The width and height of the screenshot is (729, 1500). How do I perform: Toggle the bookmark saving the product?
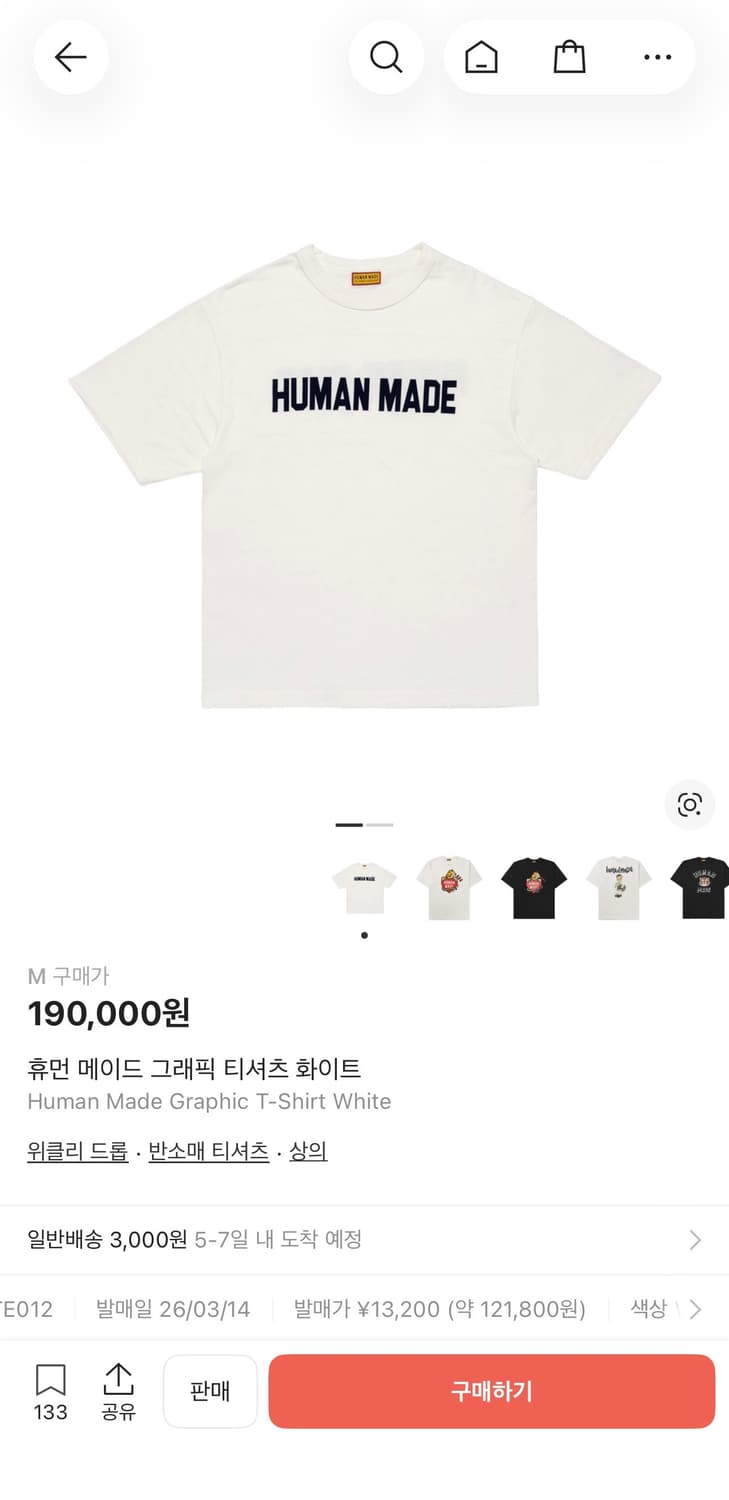tap(49, 1380)
